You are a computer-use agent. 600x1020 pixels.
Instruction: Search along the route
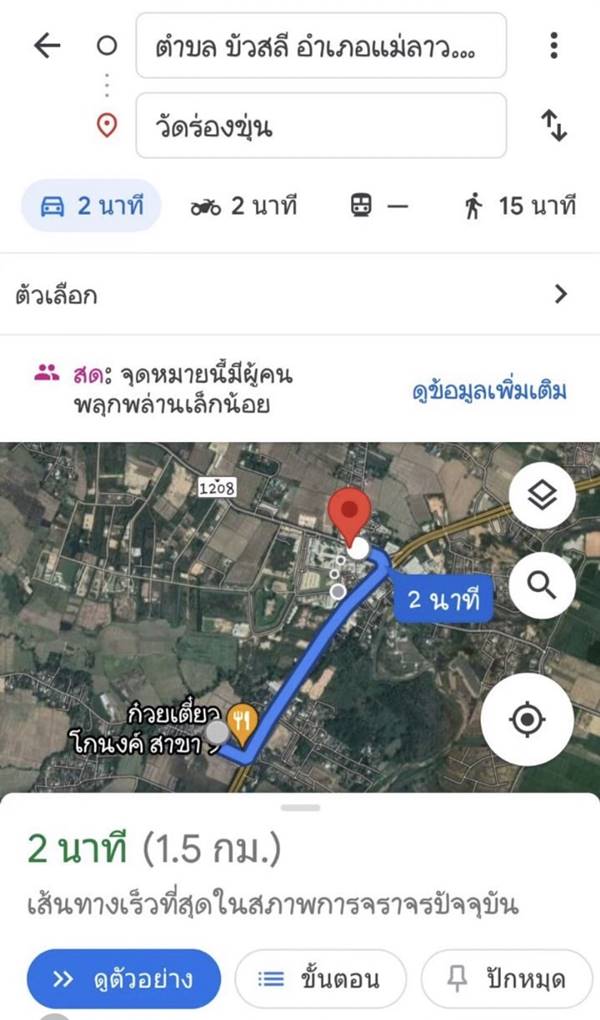542,585
